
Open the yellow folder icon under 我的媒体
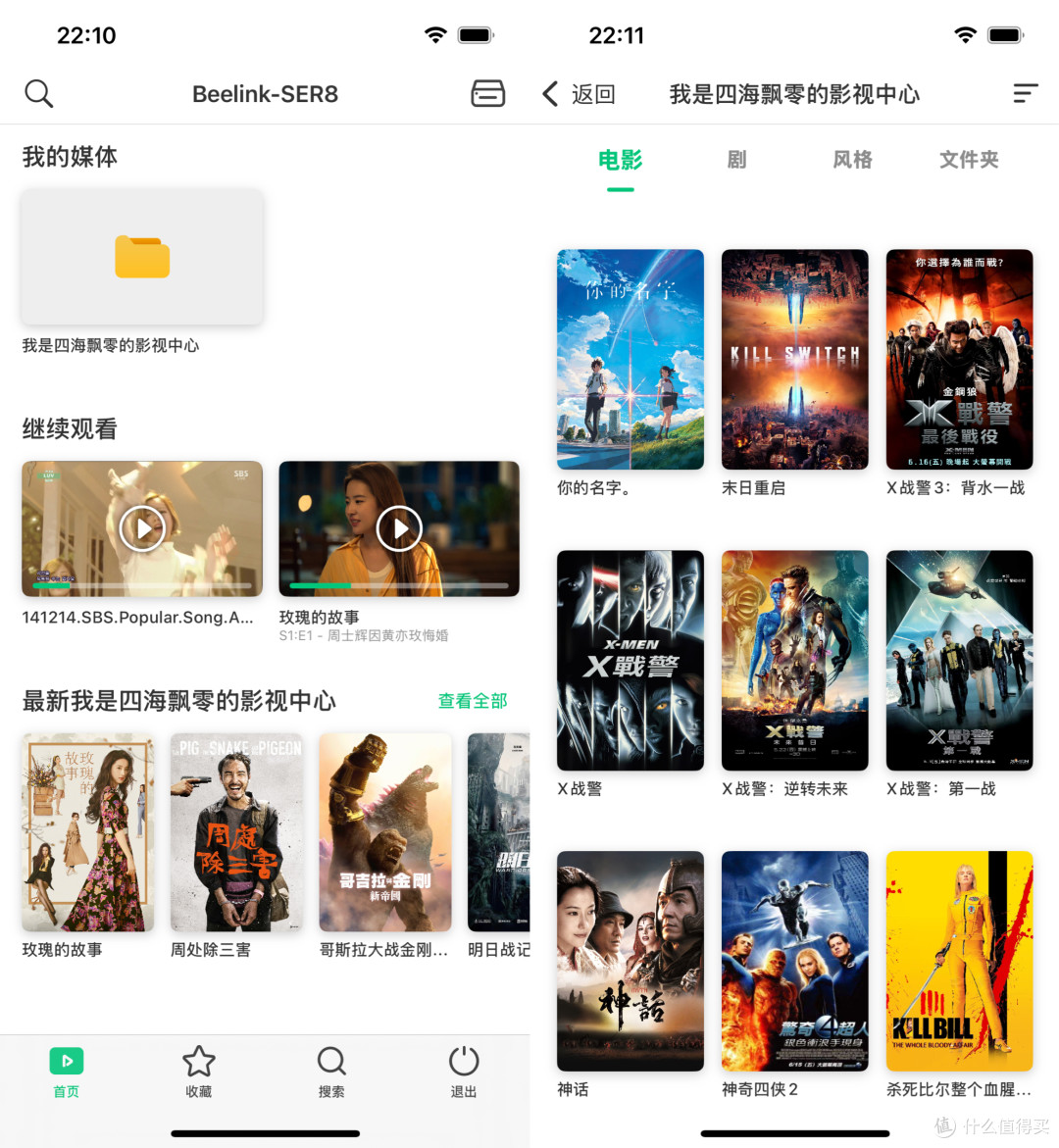[x=141, y=257]
